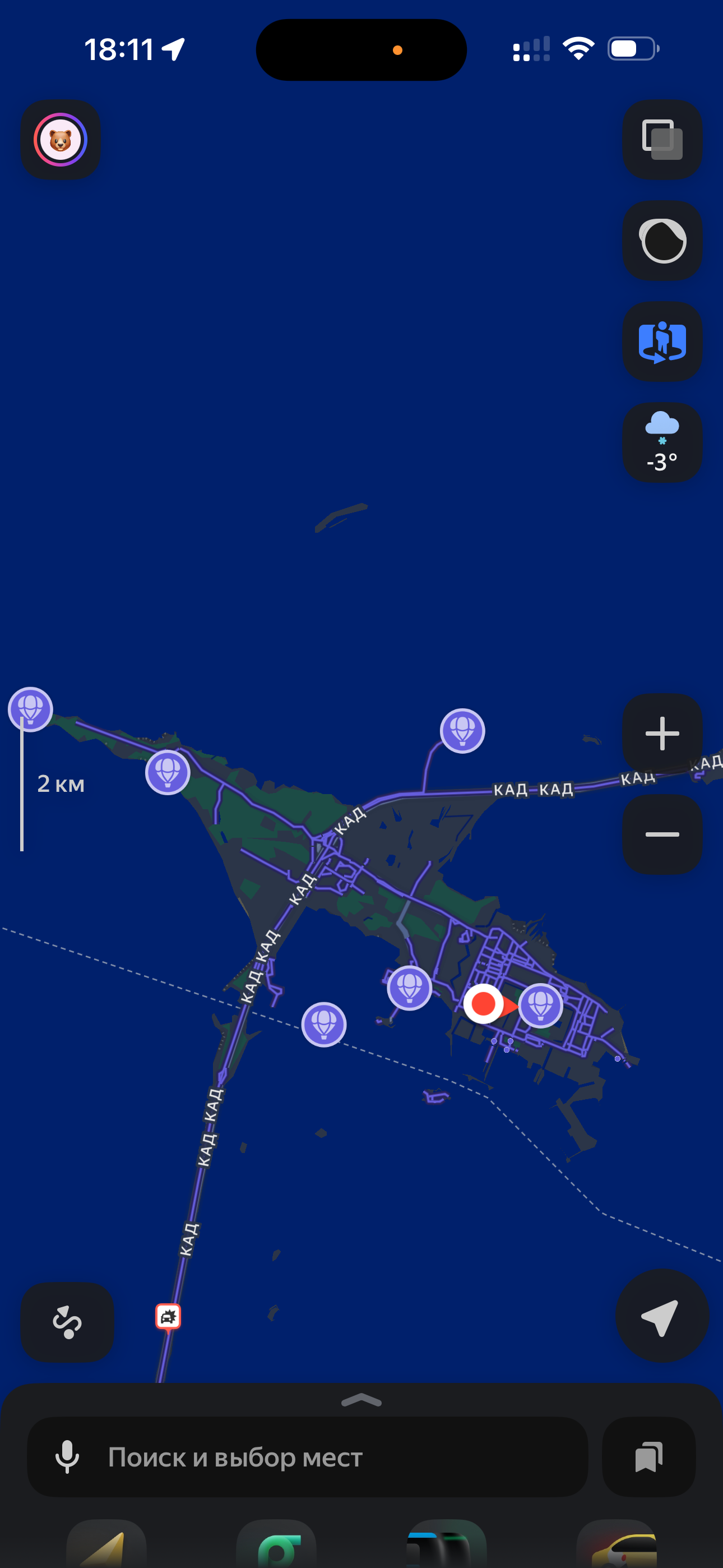The height and width of the screenshot is (1568, 723).
Task: Open the map layers button
Action: (x=662, y=140)
